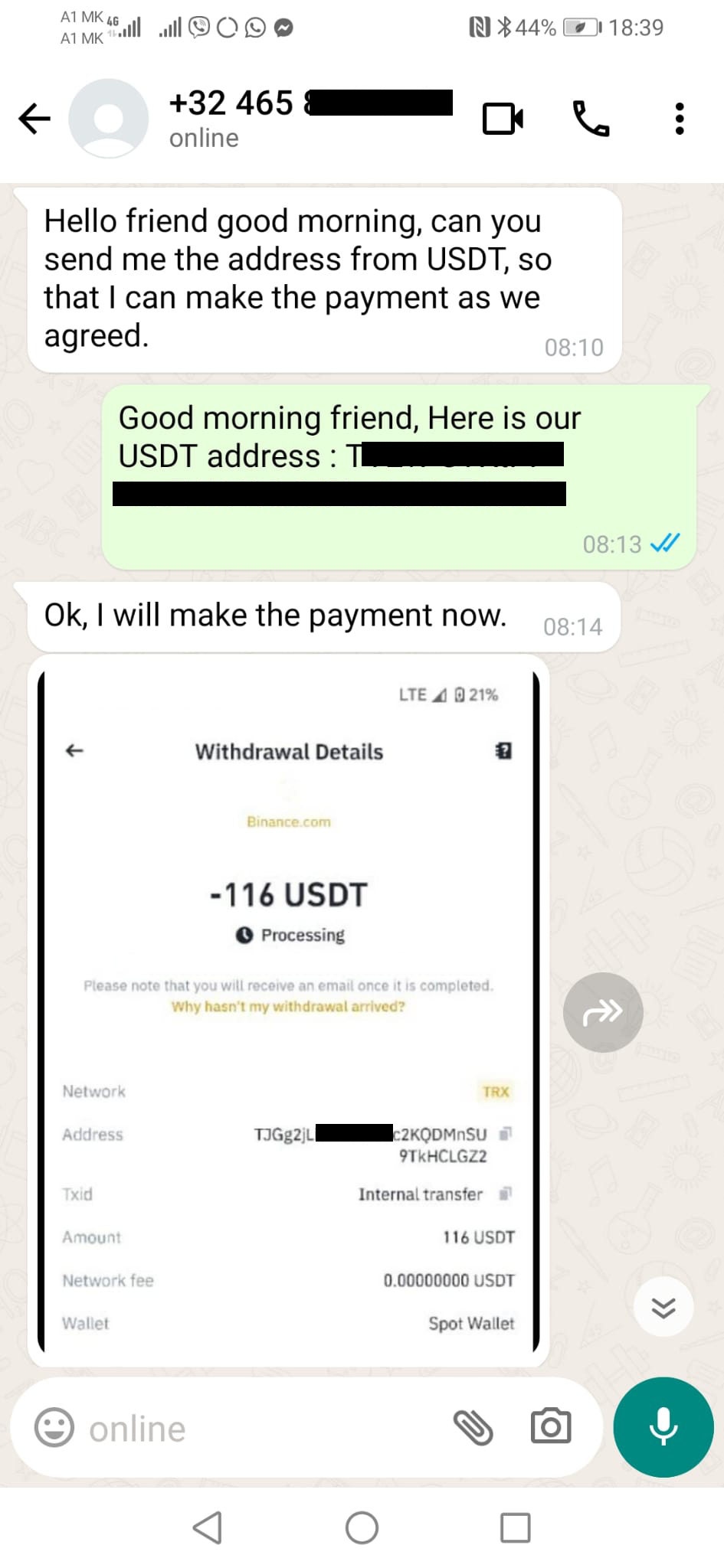Viewport: 724px width, 1568px height.
Task: Go back to the chat list
Action: click(34, 119)
